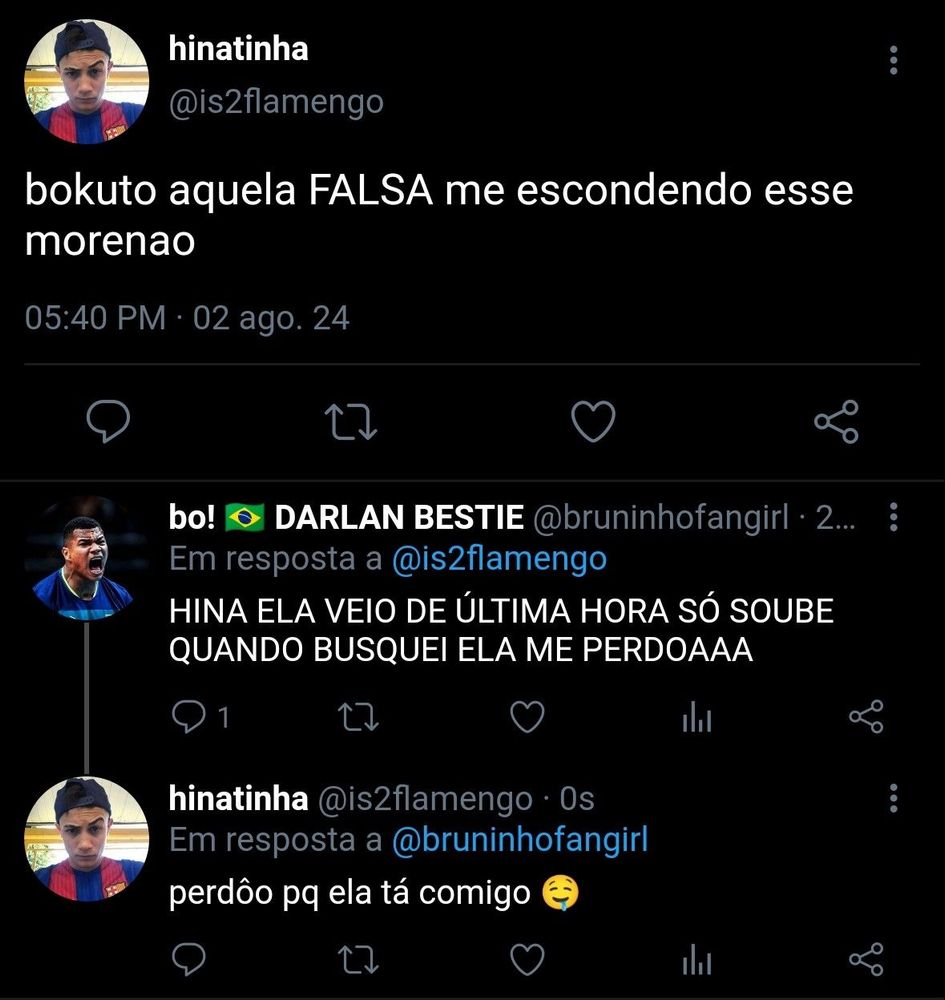Viewport: 945px width, 1000px height.
Task: Open the @bruninhofangirl mention link
Action: [519, 841]
